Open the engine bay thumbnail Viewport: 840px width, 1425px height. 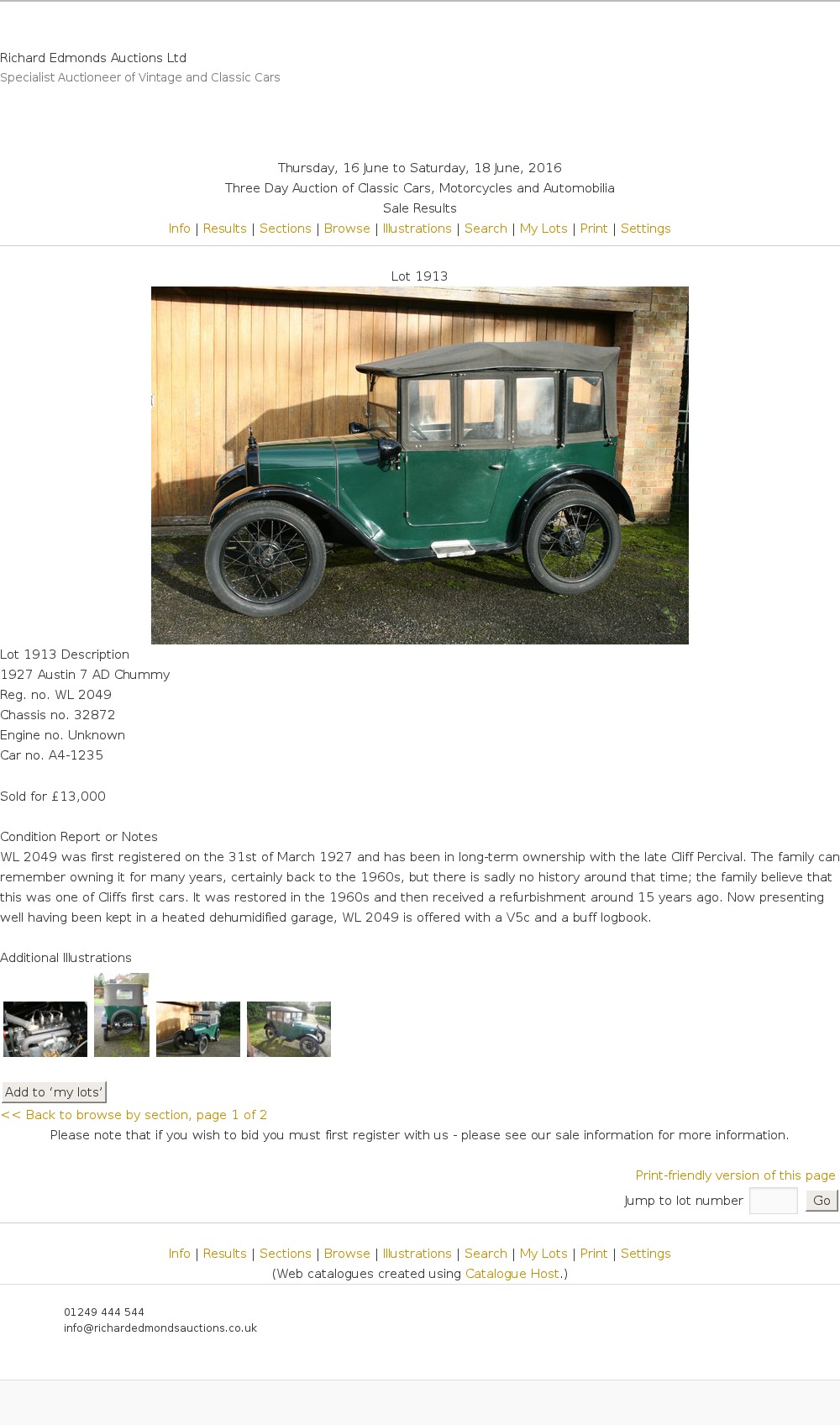45,1028
